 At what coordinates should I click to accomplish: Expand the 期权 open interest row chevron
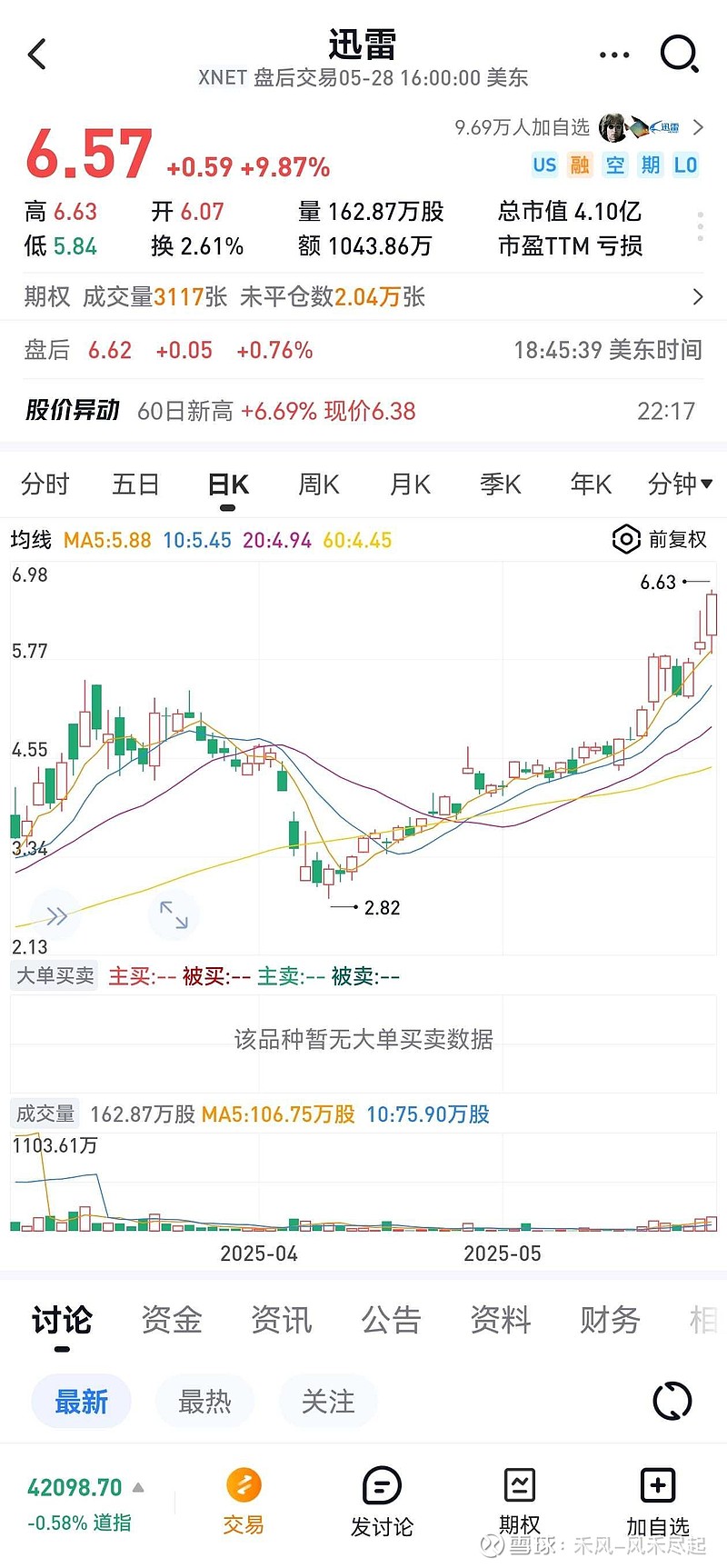[x=697, y=297]
